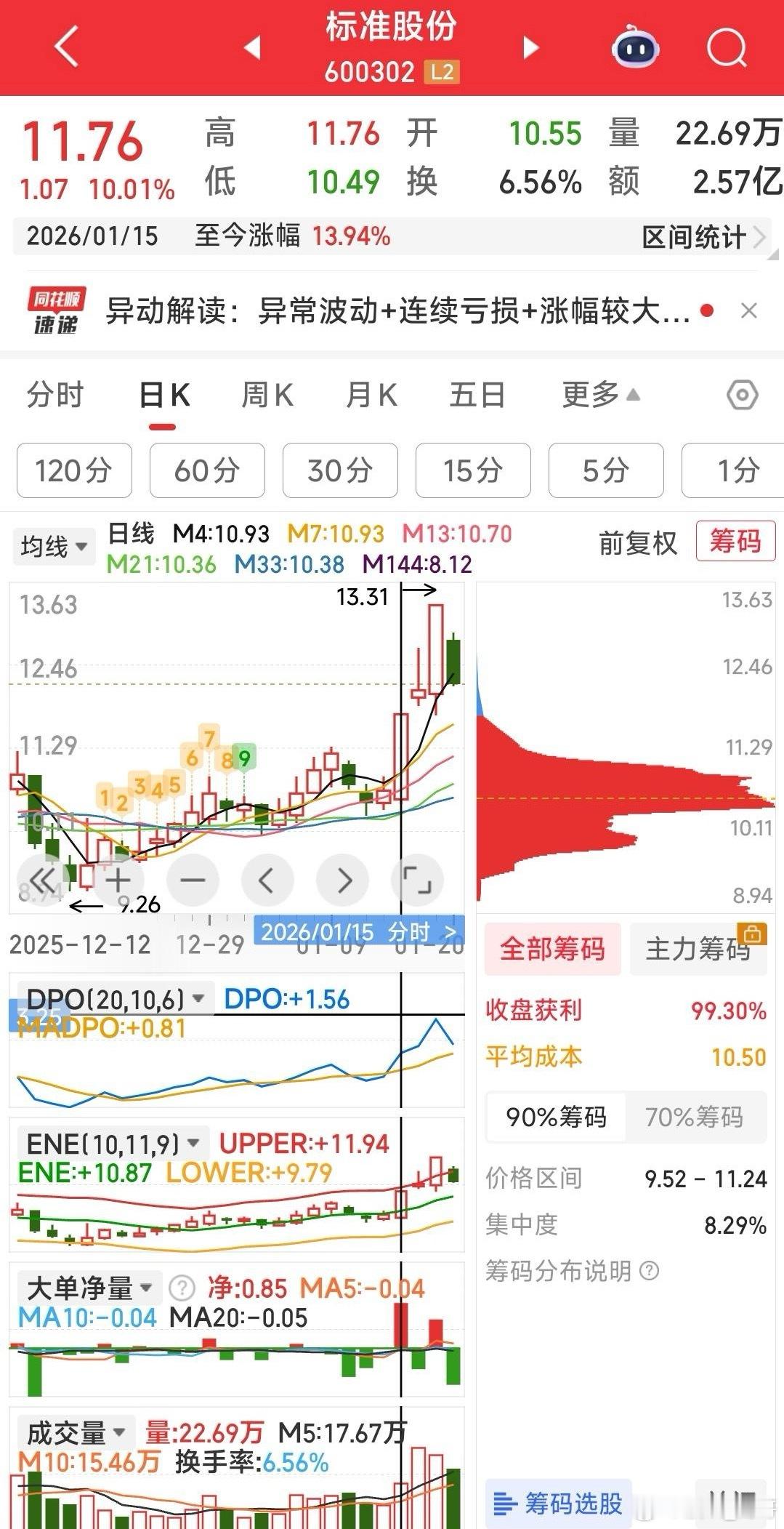The image size is (784, 1529).
Task: Select the 60分 period chip
Action: (207, 470)
